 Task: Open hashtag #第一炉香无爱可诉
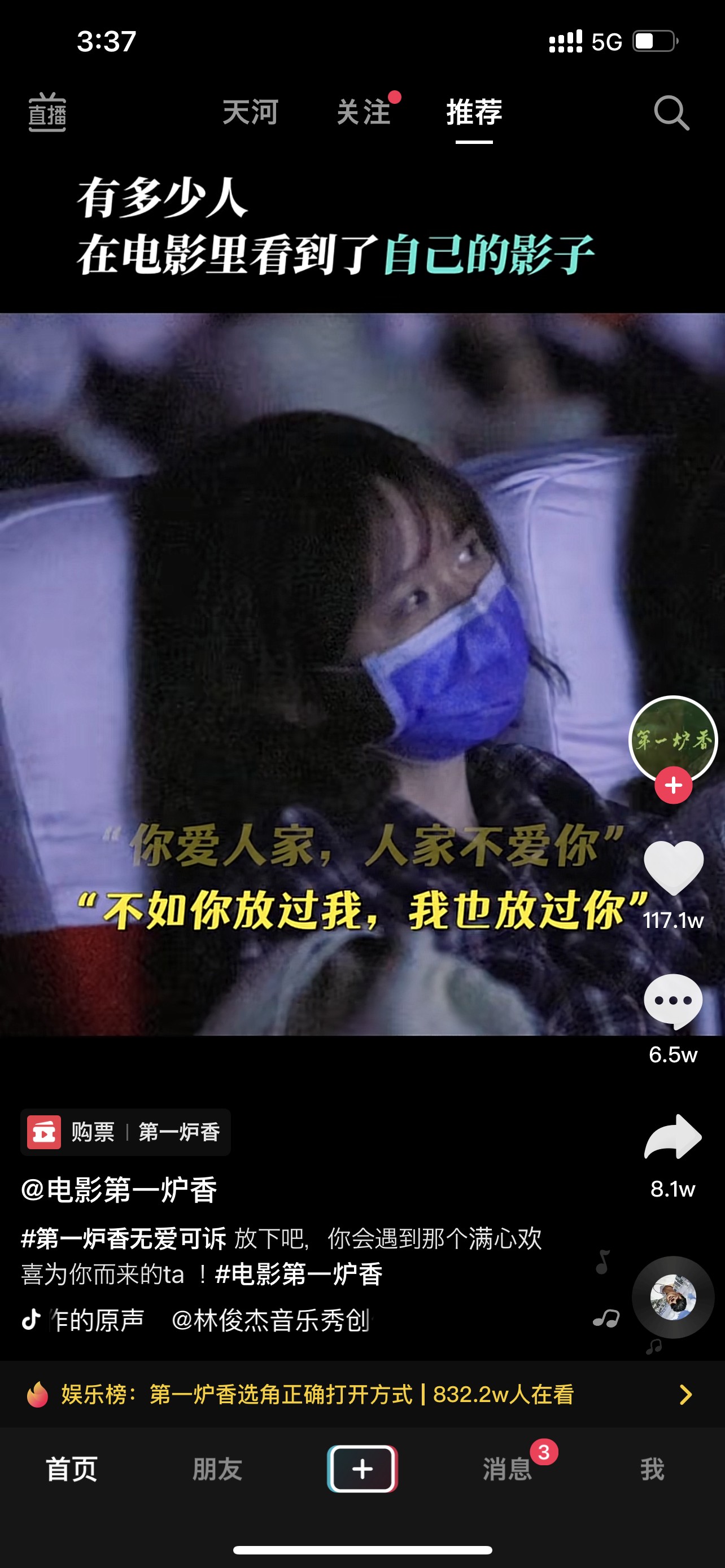point(124,1238)
